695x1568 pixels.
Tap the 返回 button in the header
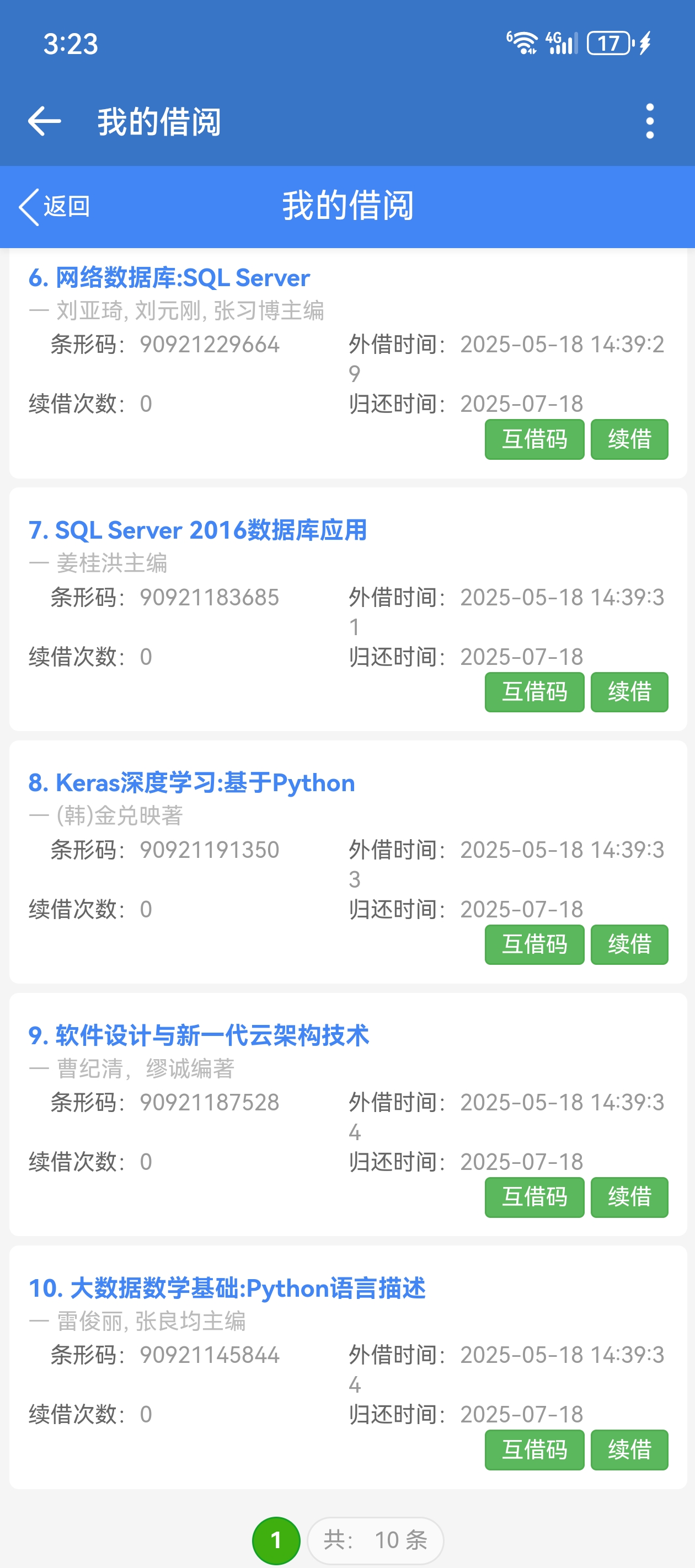click(55, 206)
